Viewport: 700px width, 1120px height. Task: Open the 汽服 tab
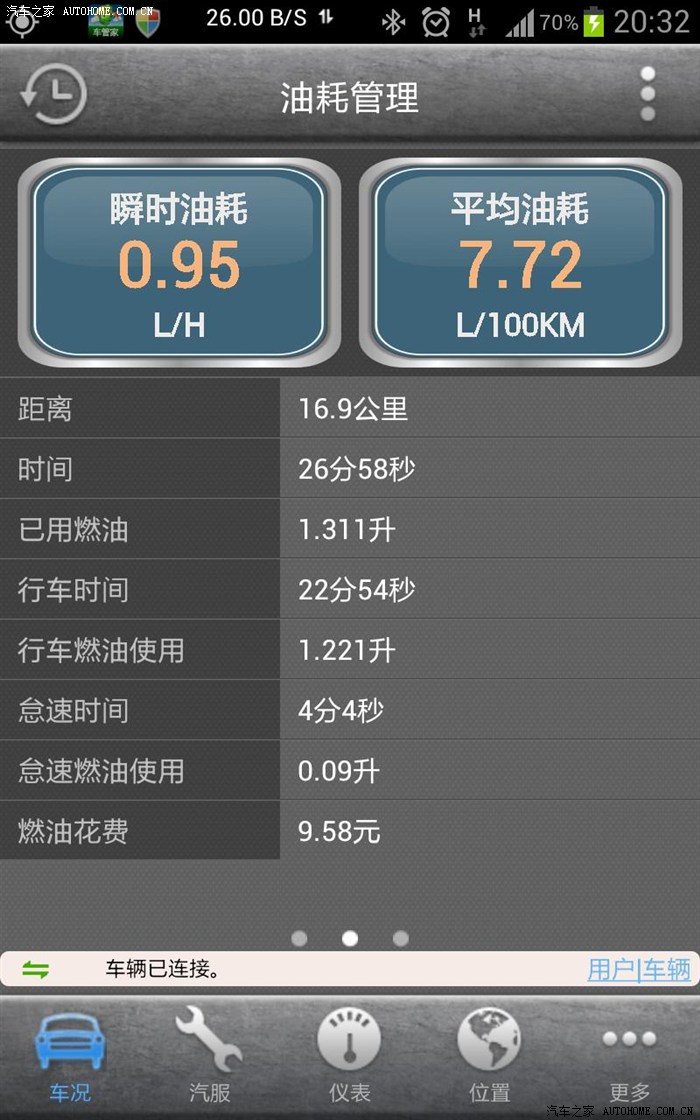pyautogui.click(x=210, y=1055)
